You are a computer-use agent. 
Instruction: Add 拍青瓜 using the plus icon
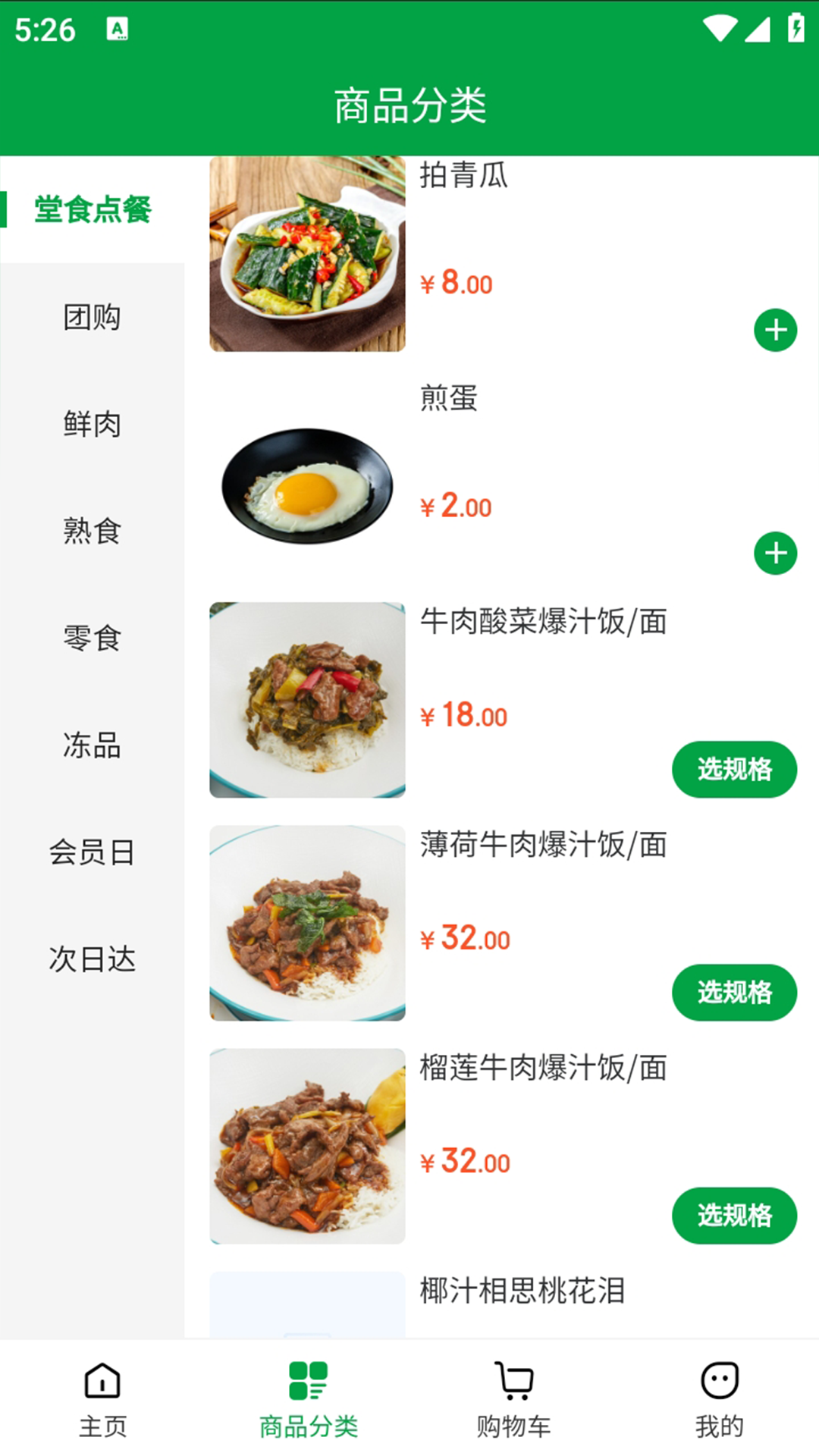[x=775, y=330]
